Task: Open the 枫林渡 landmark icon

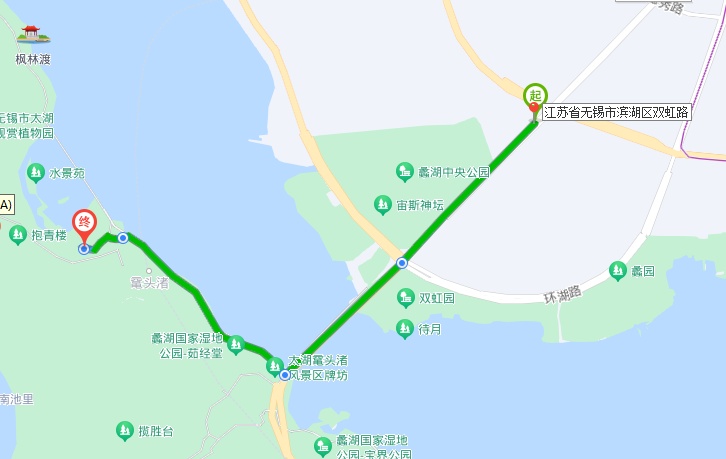Action: [x=33, y=35]
